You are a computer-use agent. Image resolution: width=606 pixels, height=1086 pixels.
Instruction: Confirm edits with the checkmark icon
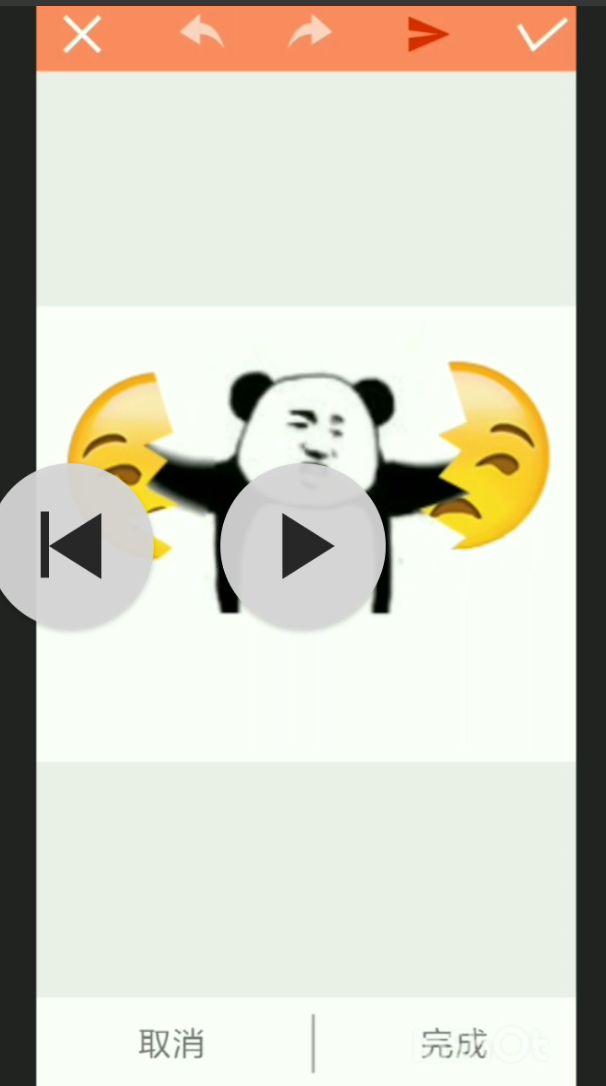[x=542, y=34]
